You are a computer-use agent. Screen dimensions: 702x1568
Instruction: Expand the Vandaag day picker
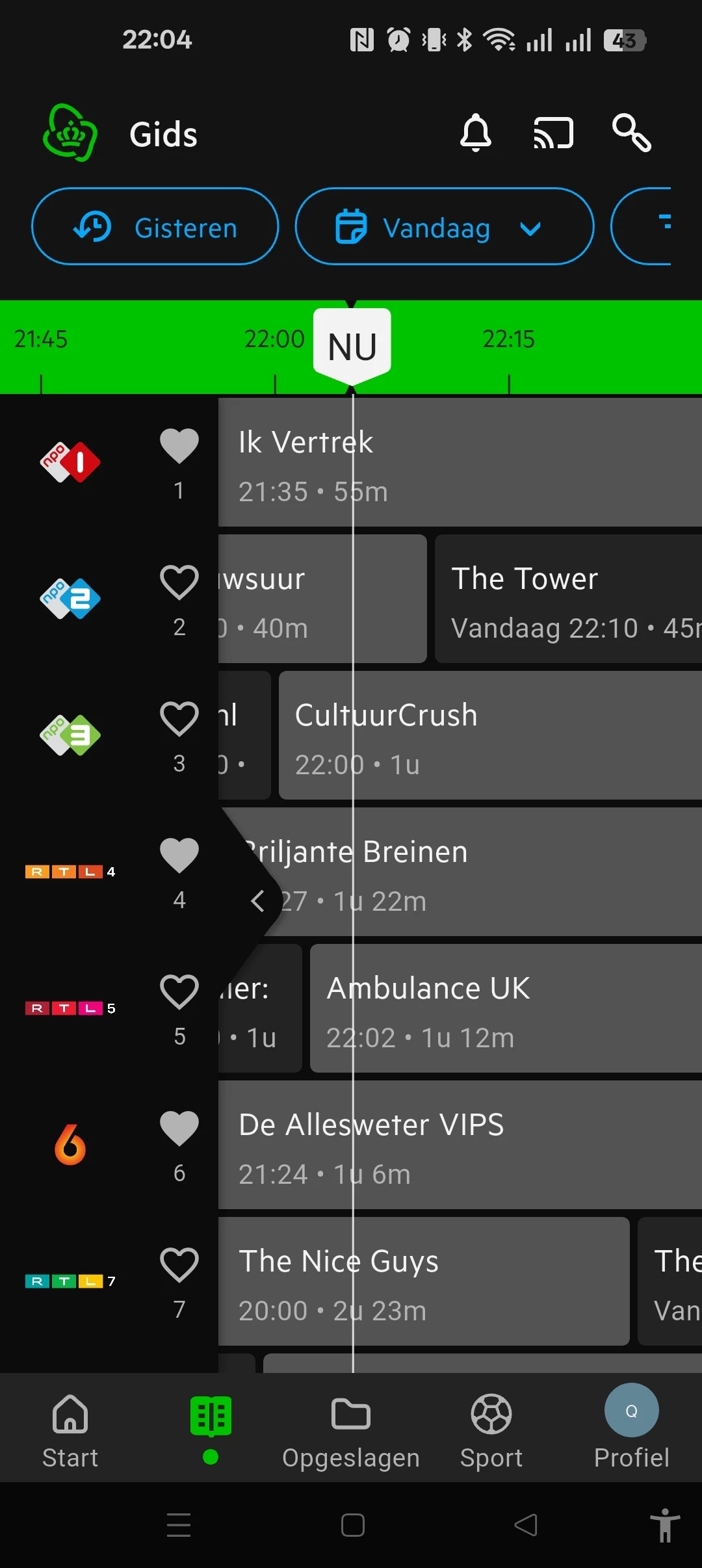click(x=444, y=227)
